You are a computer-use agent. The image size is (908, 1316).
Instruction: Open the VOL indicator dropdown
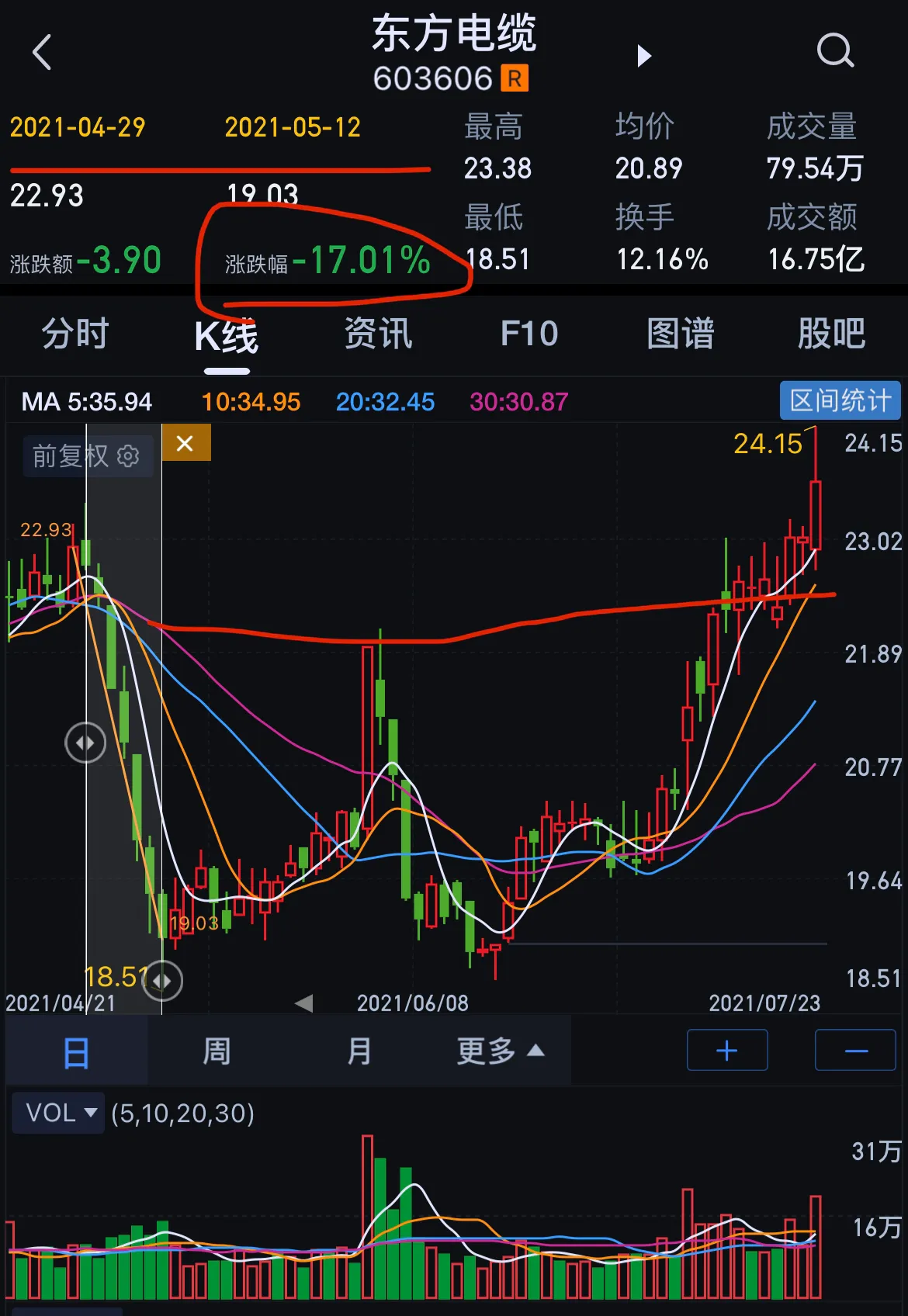tap(60, 1113)
